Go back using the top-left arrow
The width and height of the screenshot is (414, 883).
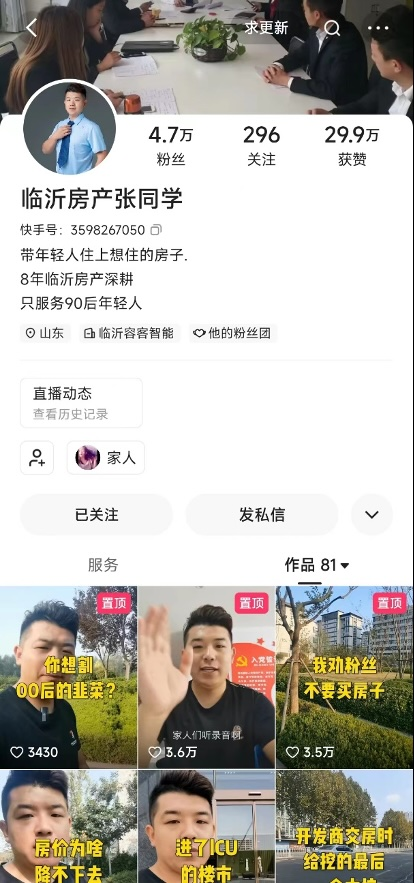pos(32,28)
